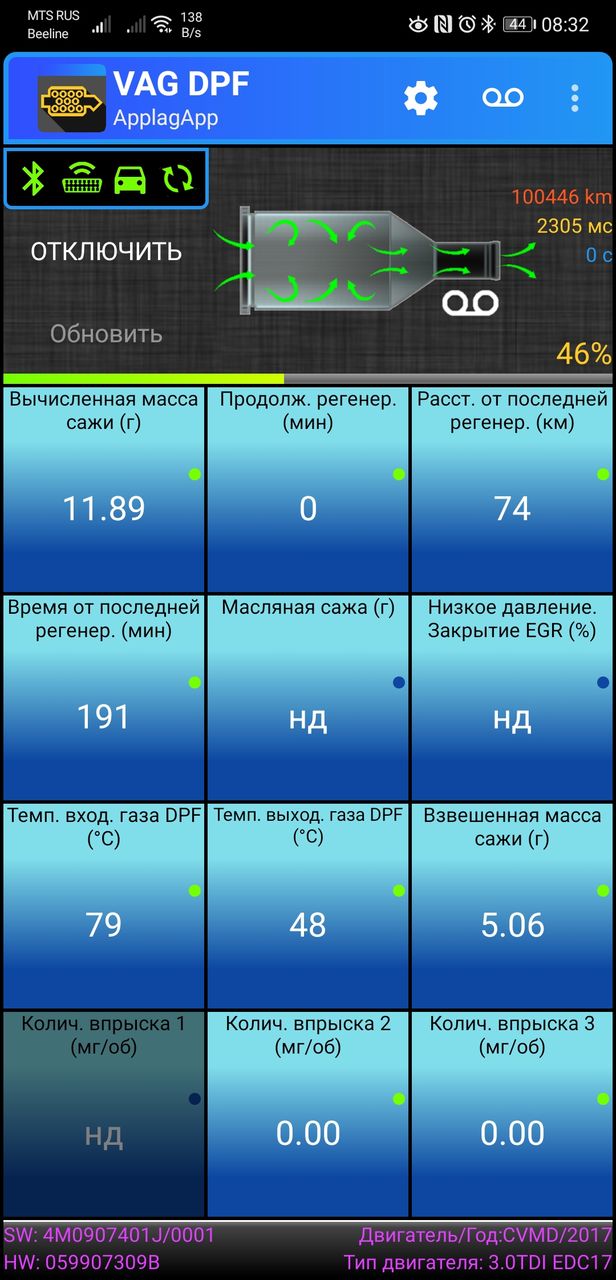Select the Колич. впрыска 1 tile
The height and width of the screenshot is (1280, 616).
click(x=103, y=1113)
